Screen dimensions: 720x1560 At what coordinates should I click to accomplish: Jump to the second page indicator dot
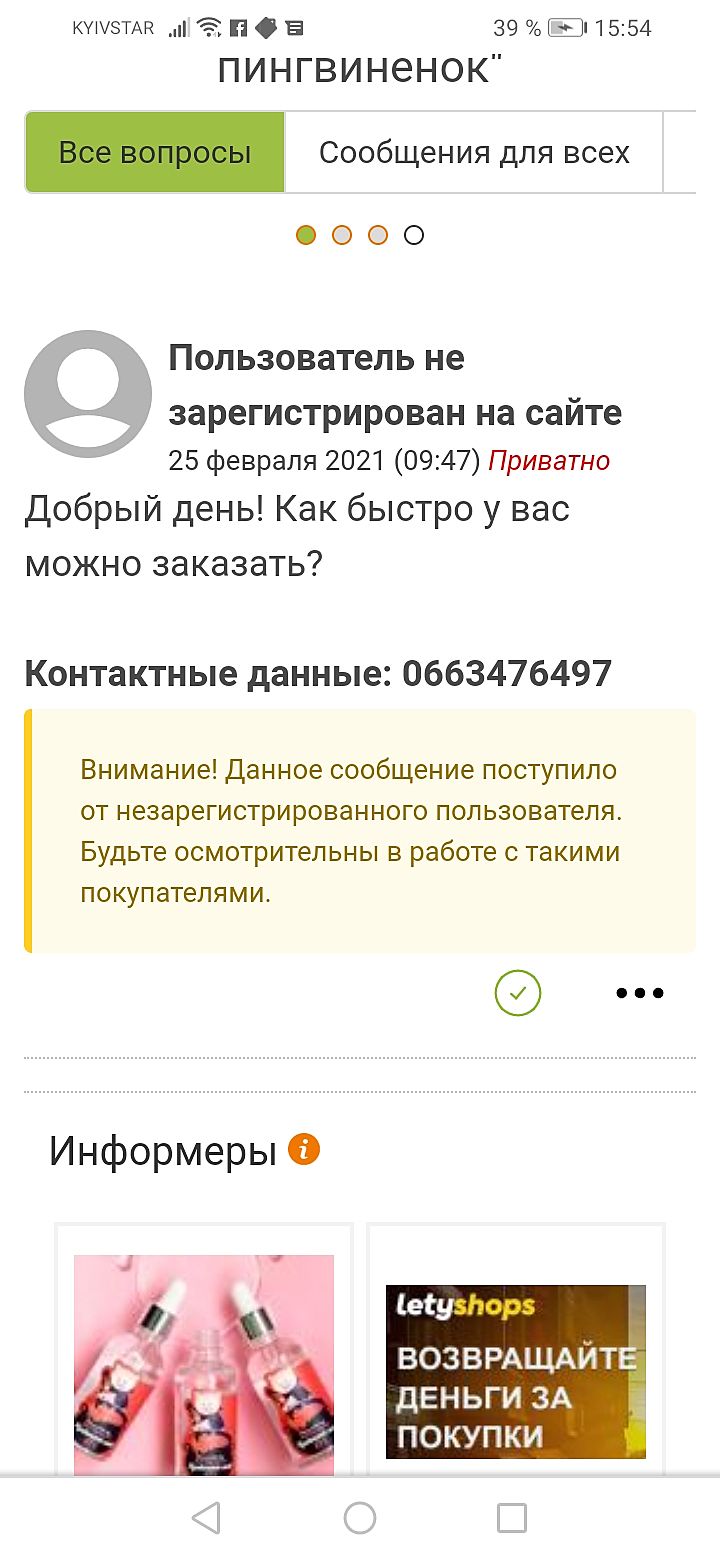point(342,235)
